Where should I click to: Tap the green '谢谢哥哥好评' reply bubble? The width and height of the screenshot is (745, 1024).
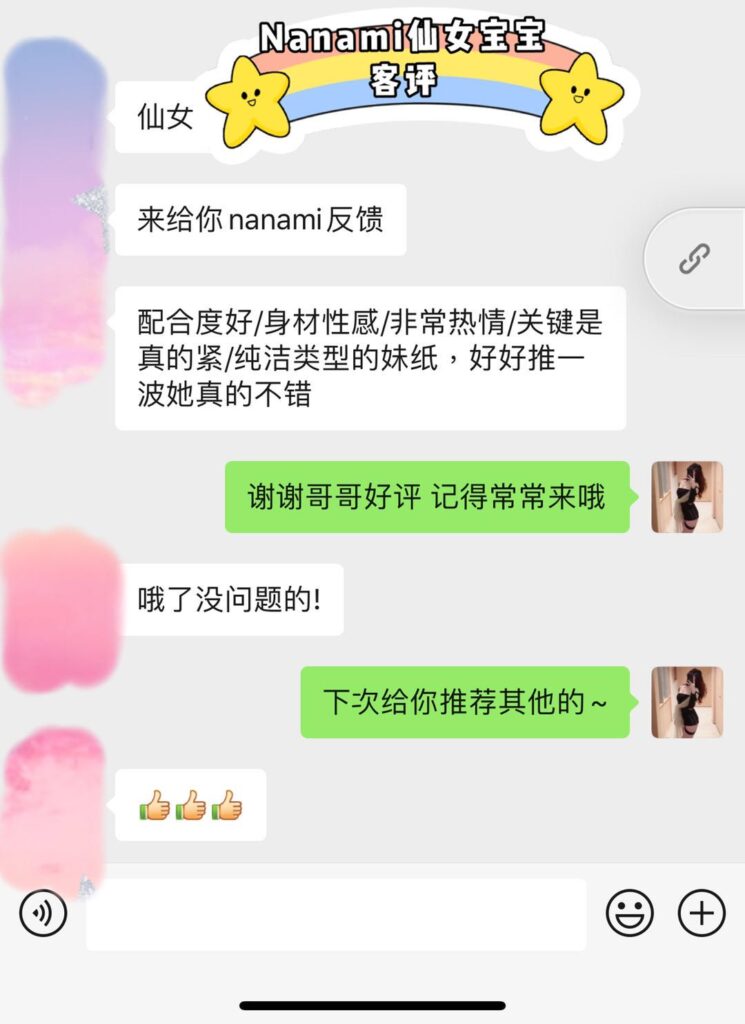[x=425, y=496]
